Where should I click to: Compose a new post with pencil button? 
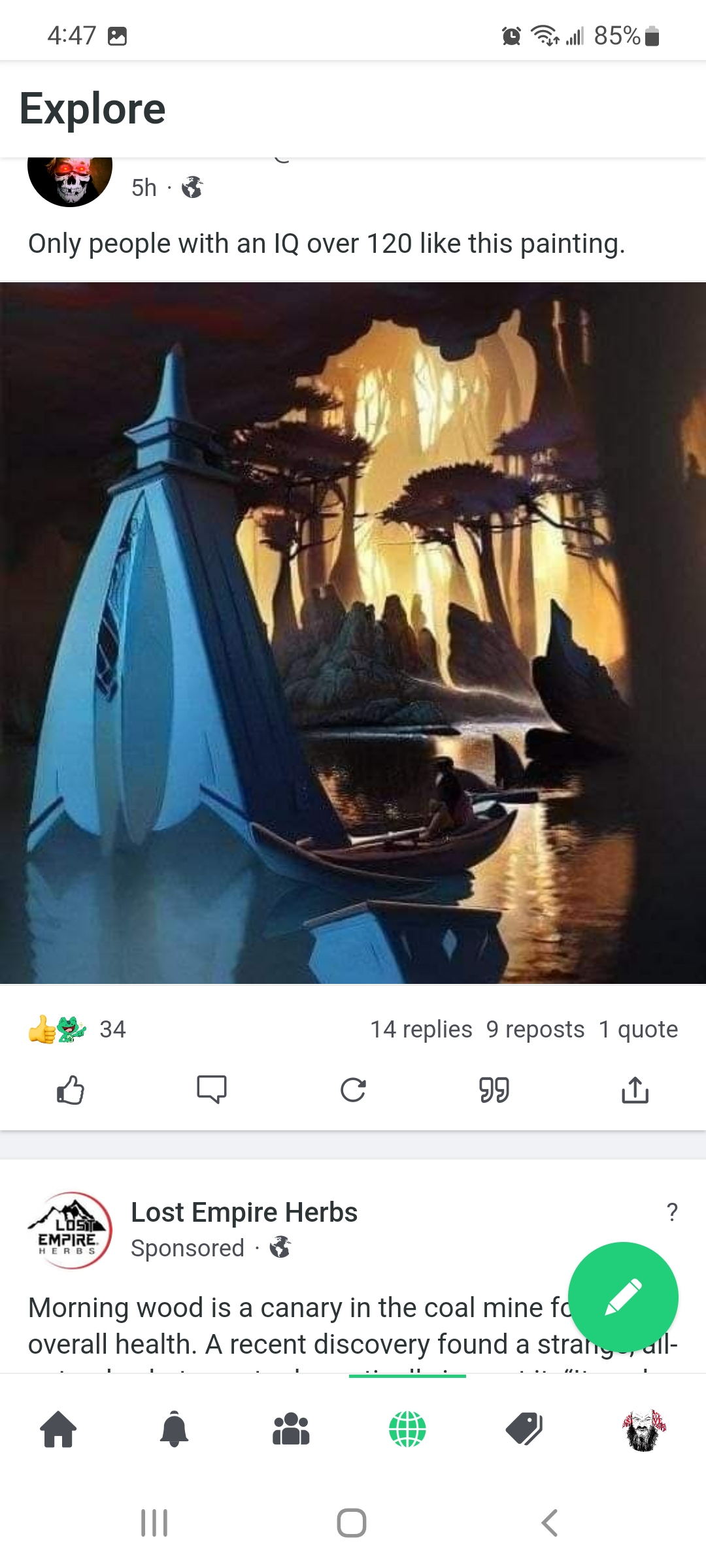click(x=623, y=1297)
